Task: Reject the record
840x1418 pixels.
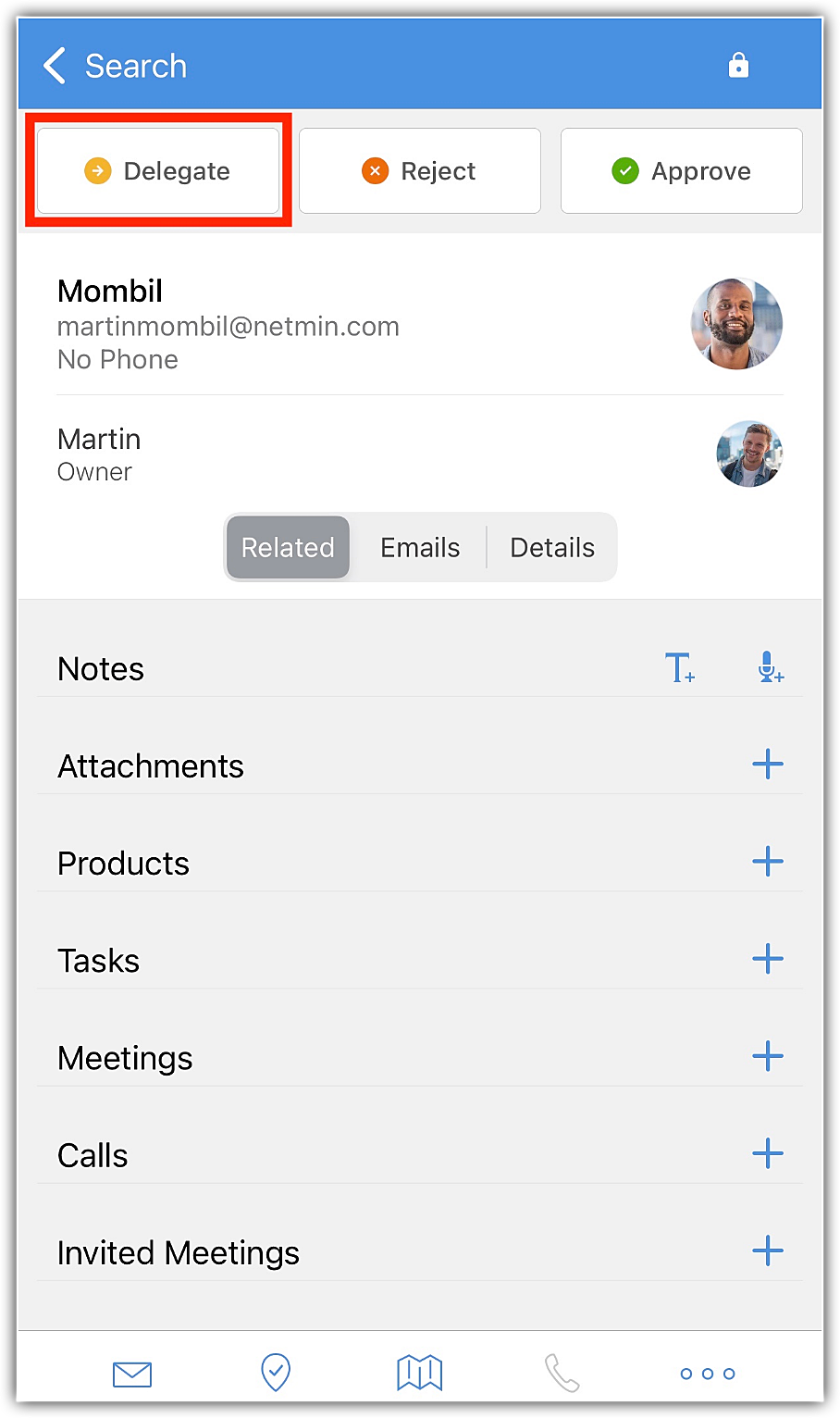Action: pos(420,171)
